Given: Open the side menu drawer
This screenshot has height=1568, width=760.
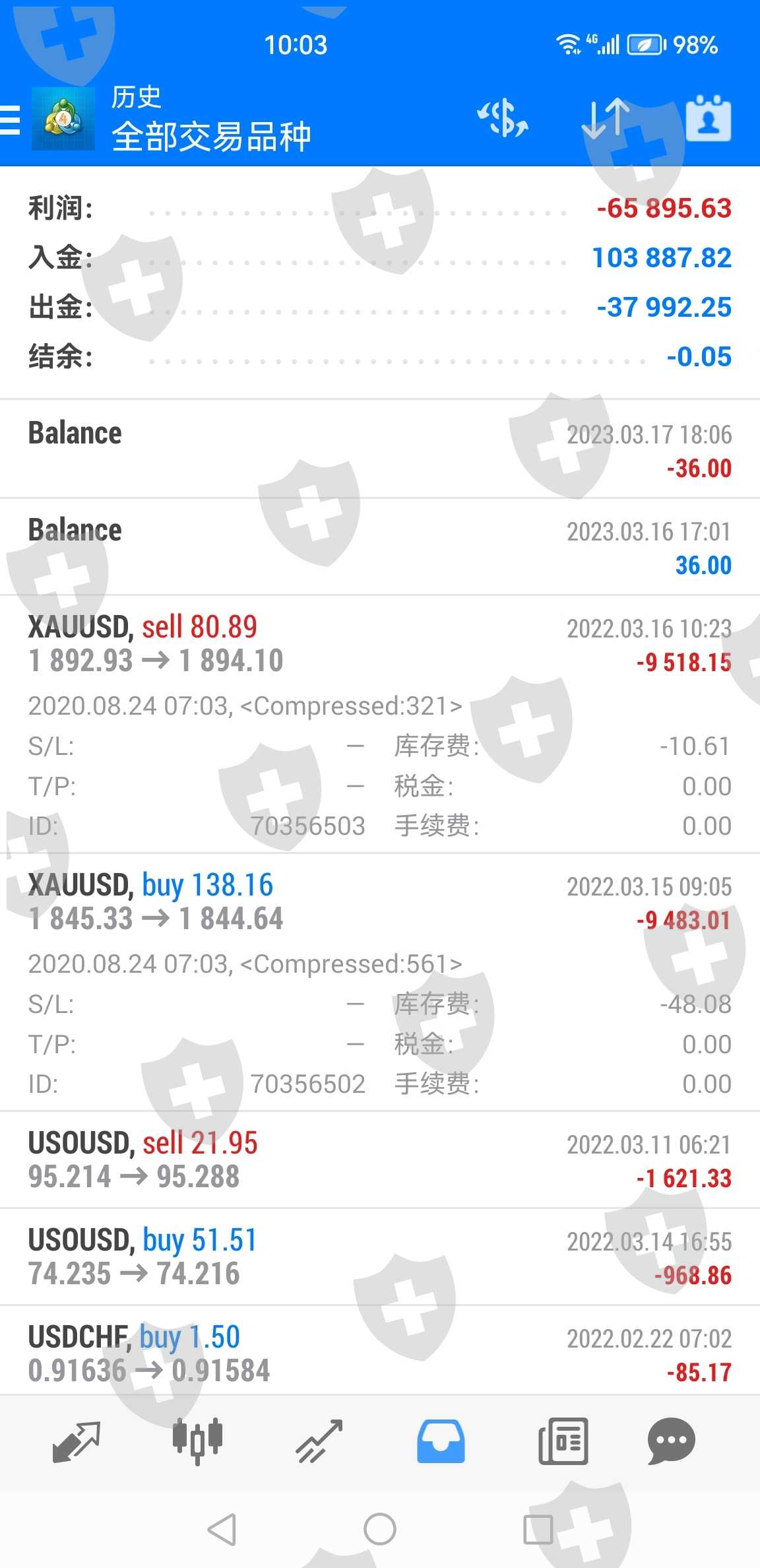Looking at the screenshot, I should click(x=11, y=120).
